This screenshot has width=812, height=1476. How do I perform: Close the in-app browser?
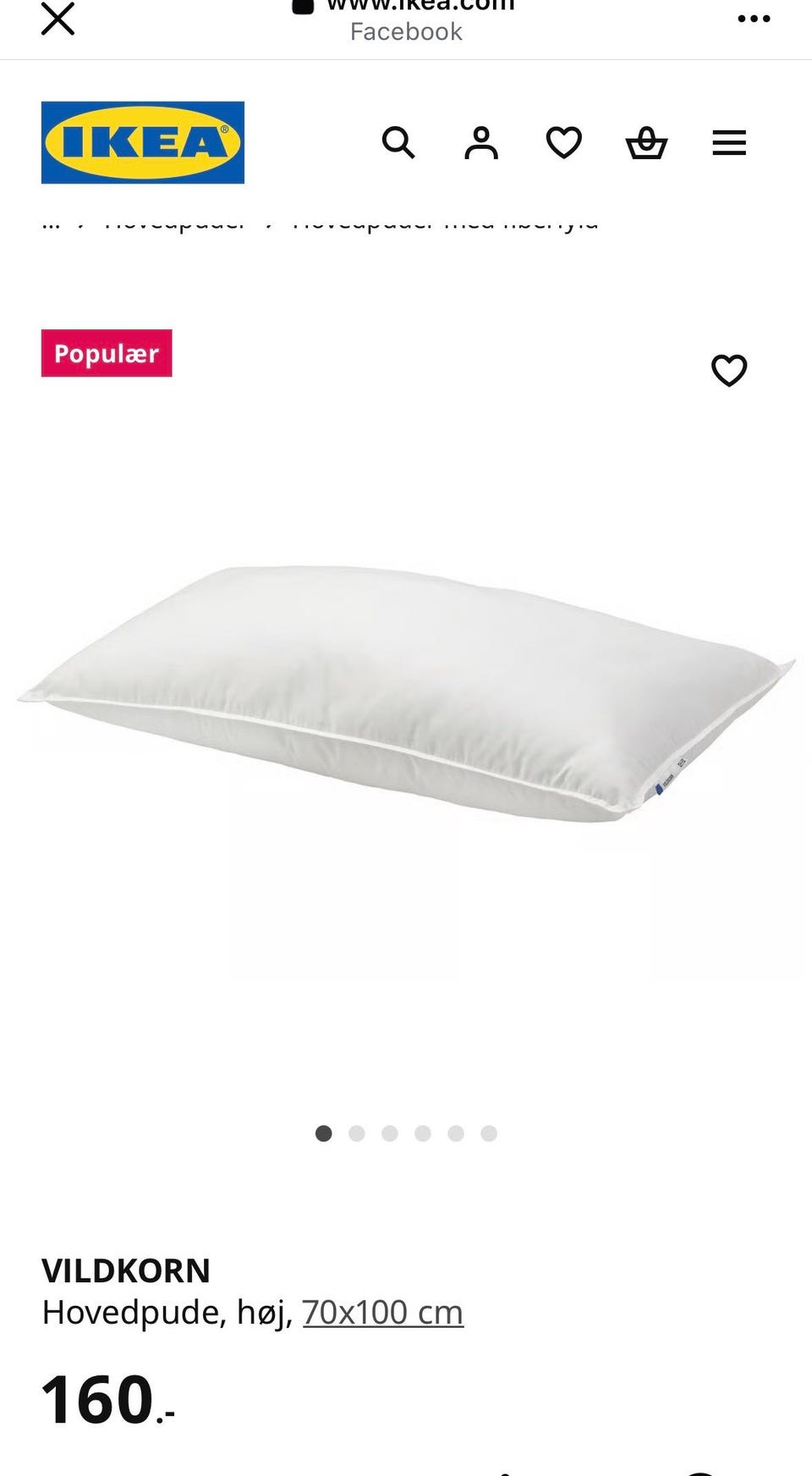tap(58, 19)
